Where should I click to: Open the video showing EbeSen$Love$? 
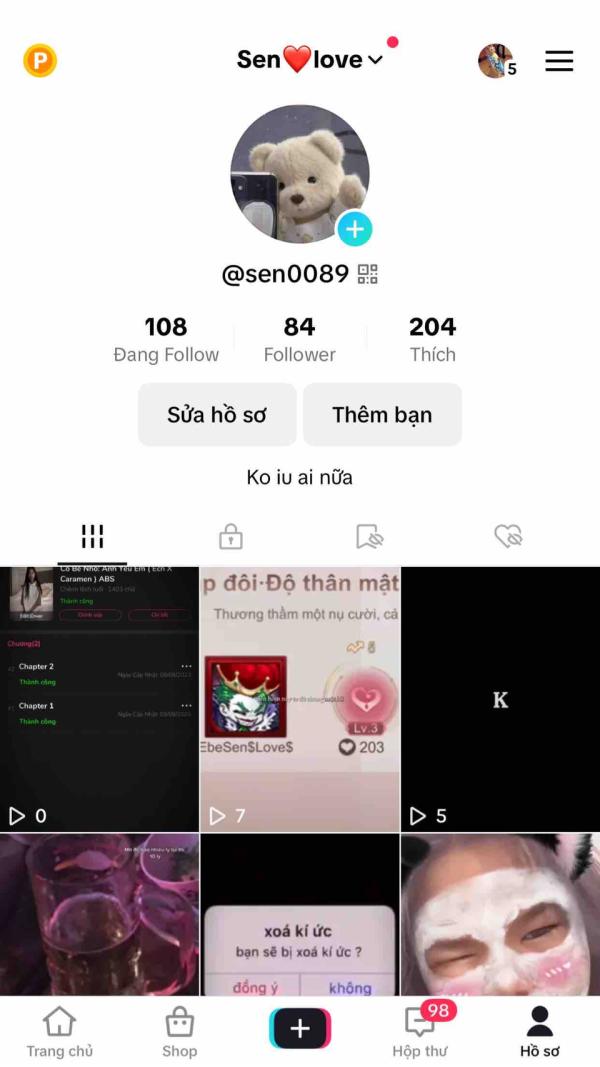click(300, 699)
